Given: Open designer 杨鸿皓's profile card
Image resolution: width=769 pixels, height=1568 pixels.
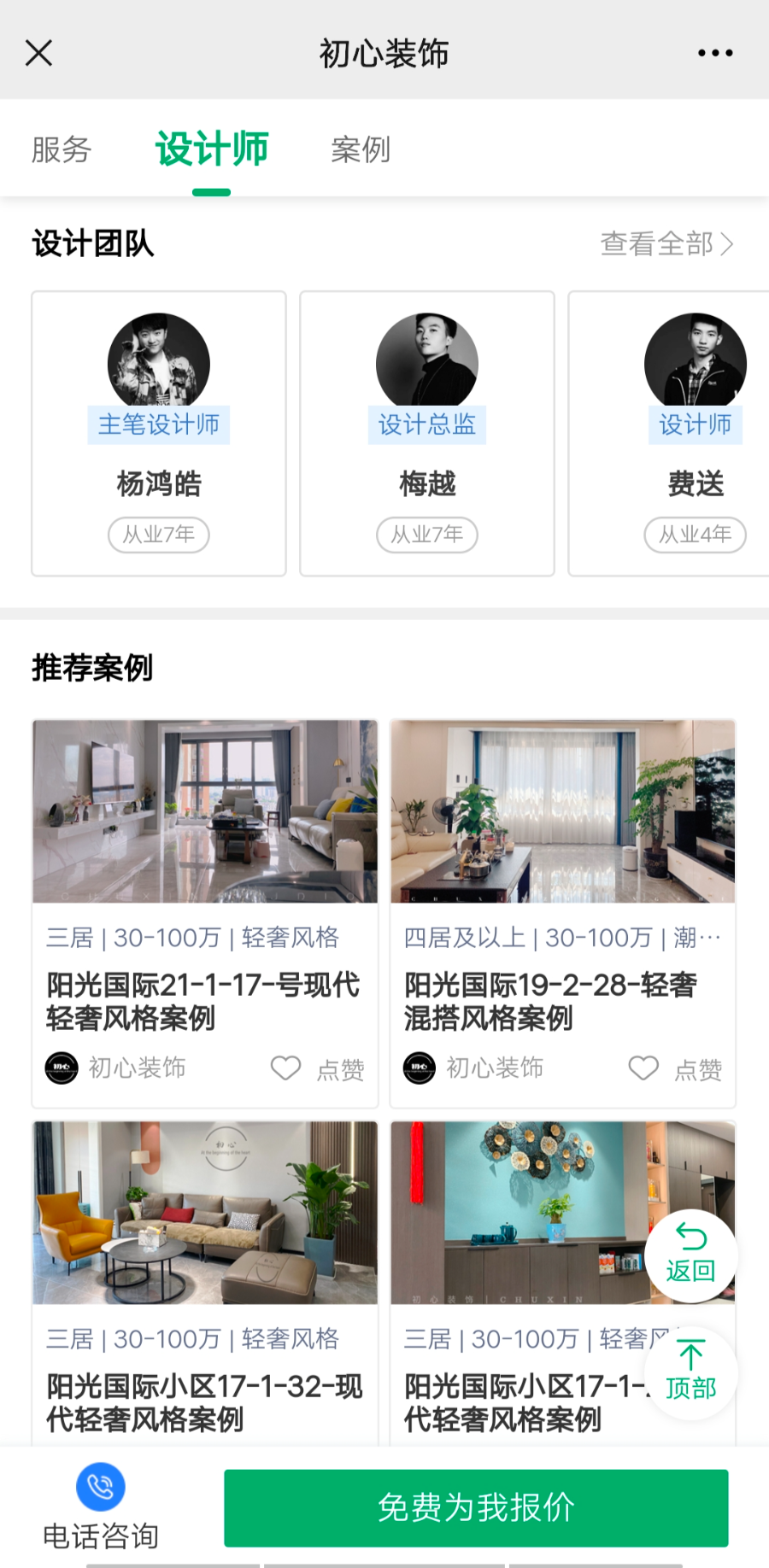Looking at the screenshot, I should (159, 434).
